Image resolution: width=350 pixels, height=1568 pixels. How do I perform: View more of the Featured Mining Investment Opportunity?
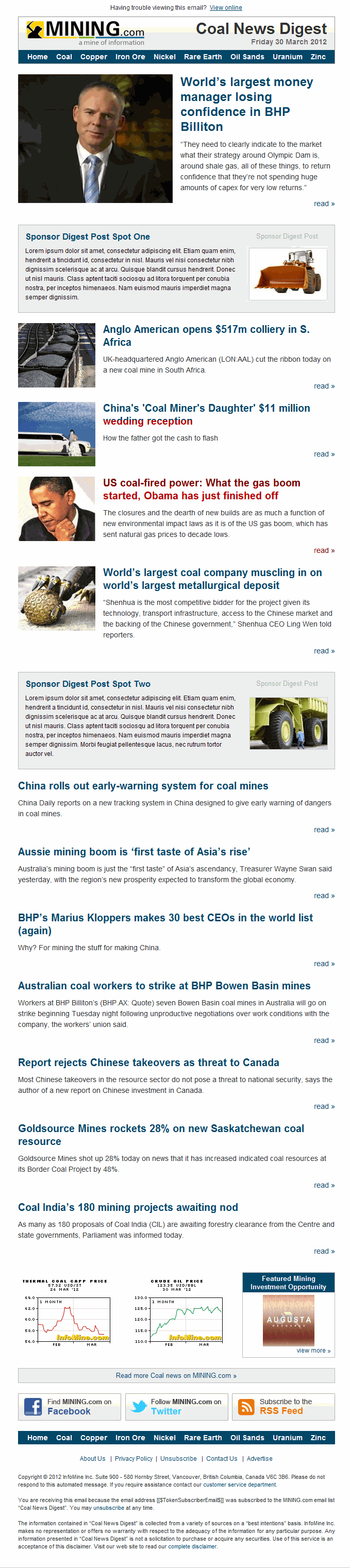coord(313,1351)
